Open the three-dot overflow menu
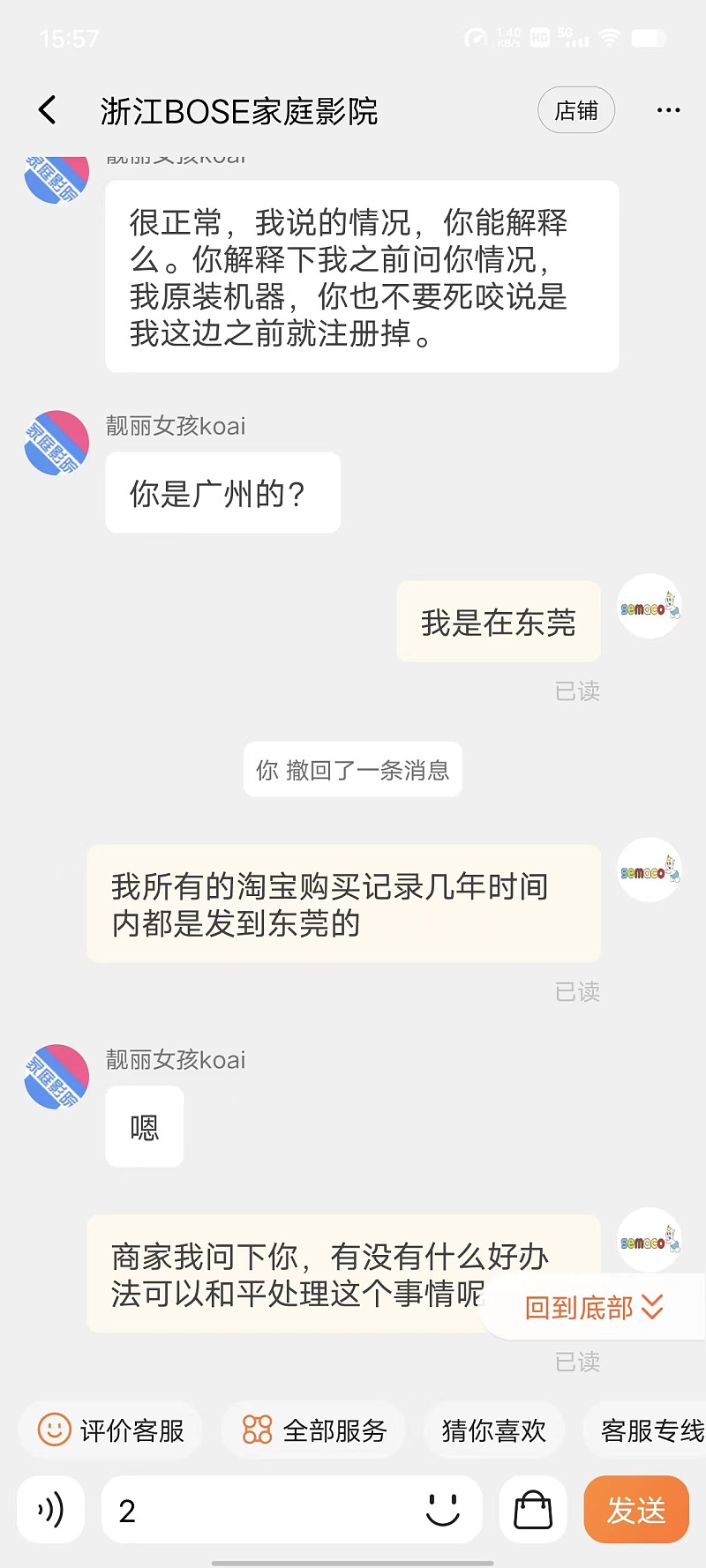The height and width of the screenshot is (1568, 706). (x=668, y=110)
